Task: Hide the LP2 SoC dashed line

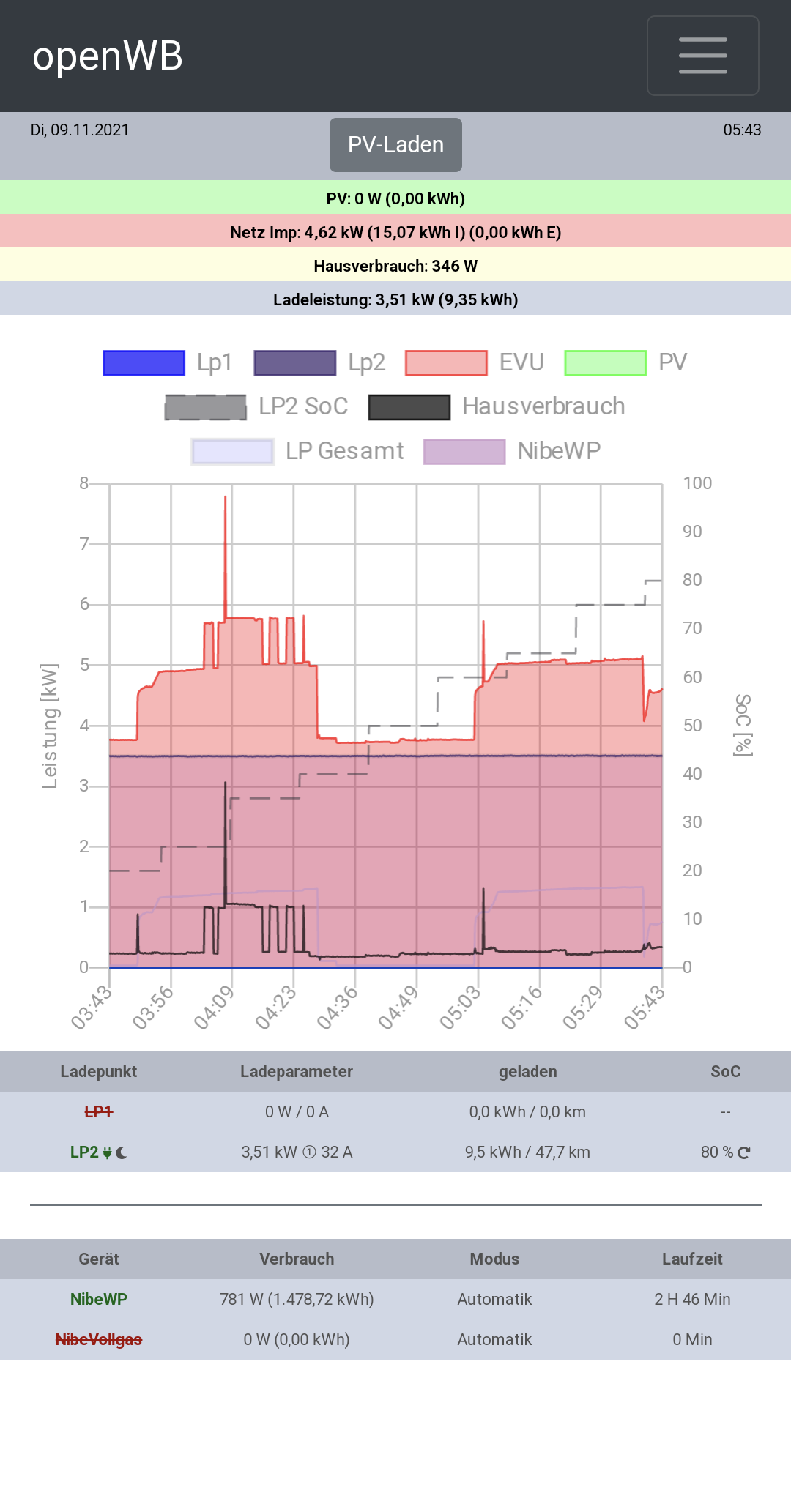Action: 256,406
